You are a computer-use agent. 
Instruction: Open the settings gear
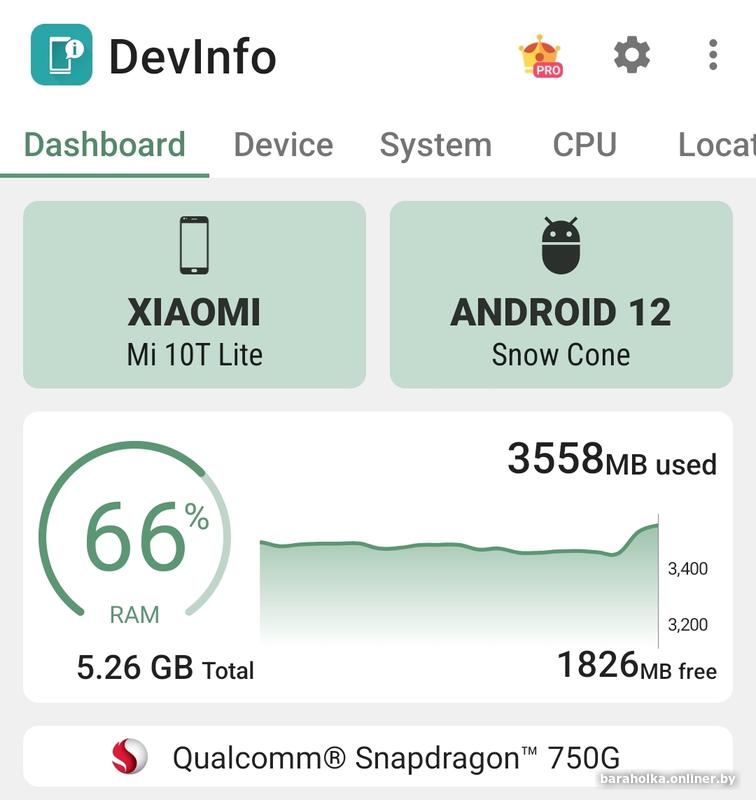pos(632,54)
